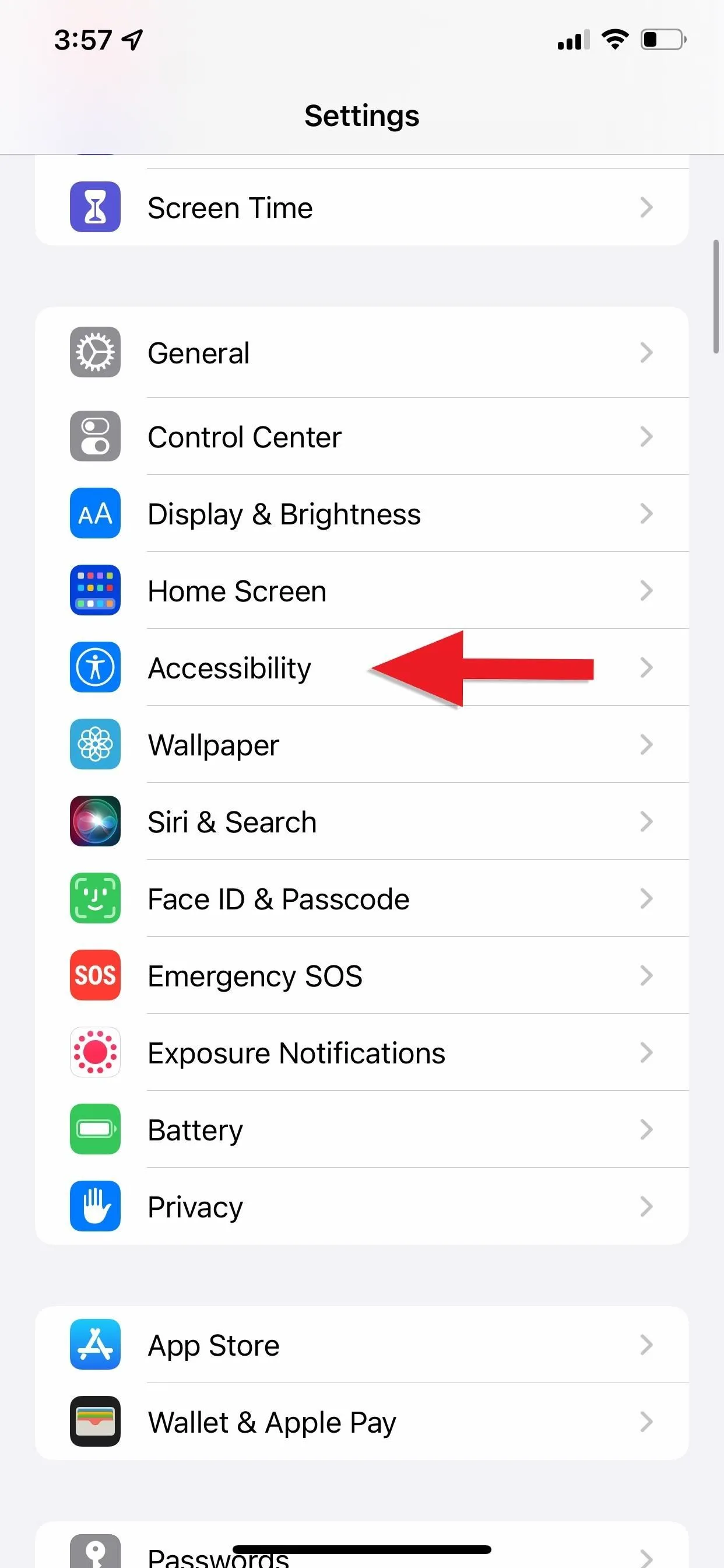Open Wallet & Apple Pay

[362, 1422]
